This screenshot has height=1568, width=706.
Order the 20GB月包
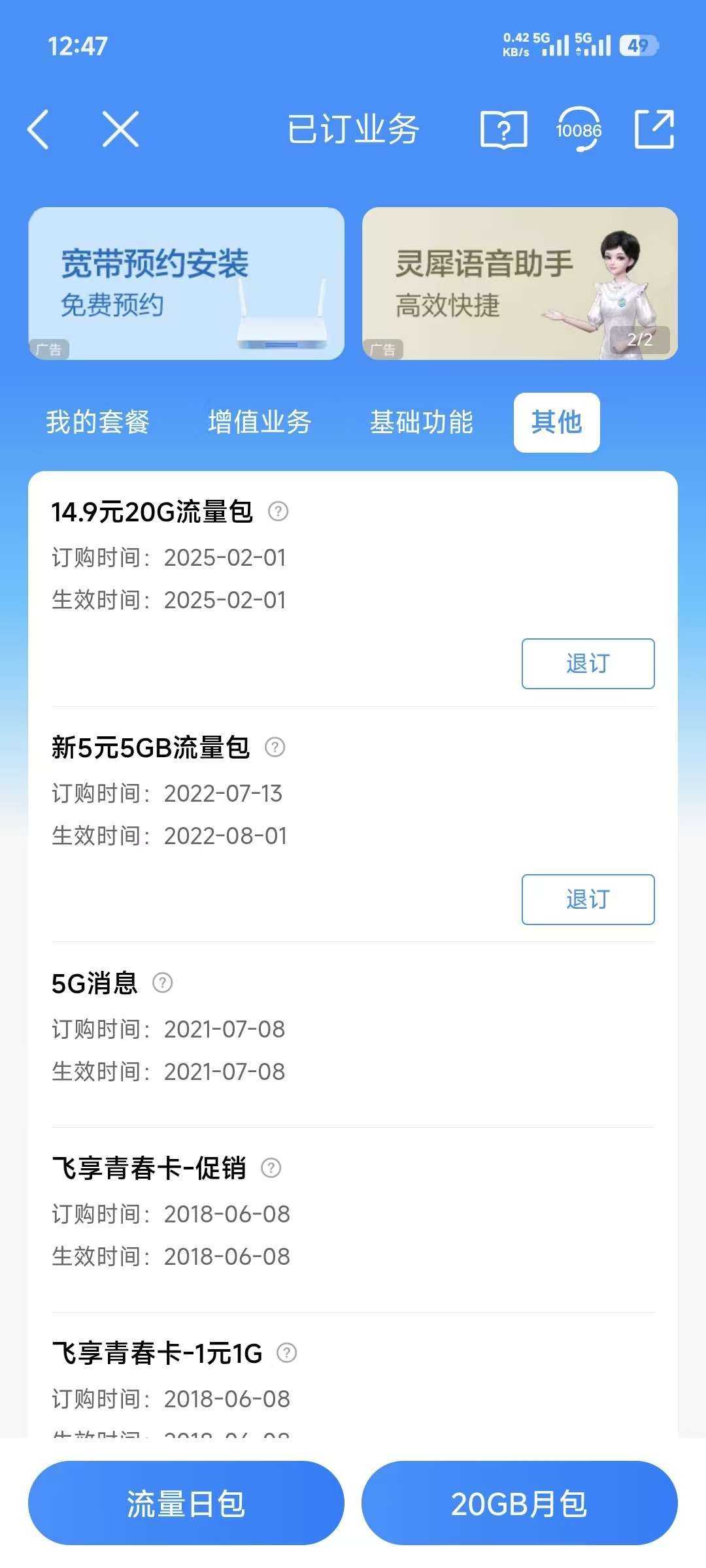click(520, 1503)
